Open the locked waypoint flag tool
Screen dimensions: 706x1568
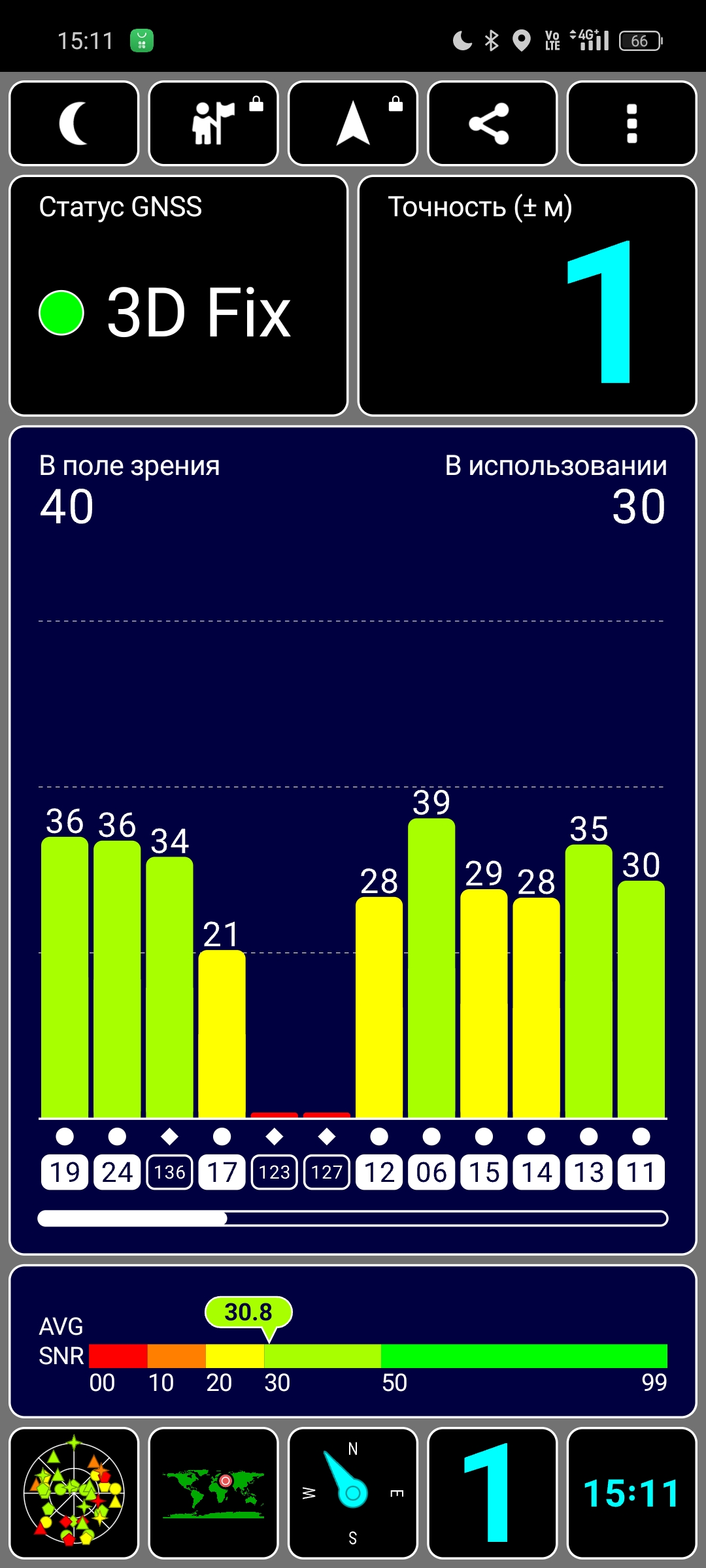[x=213, y=123]
